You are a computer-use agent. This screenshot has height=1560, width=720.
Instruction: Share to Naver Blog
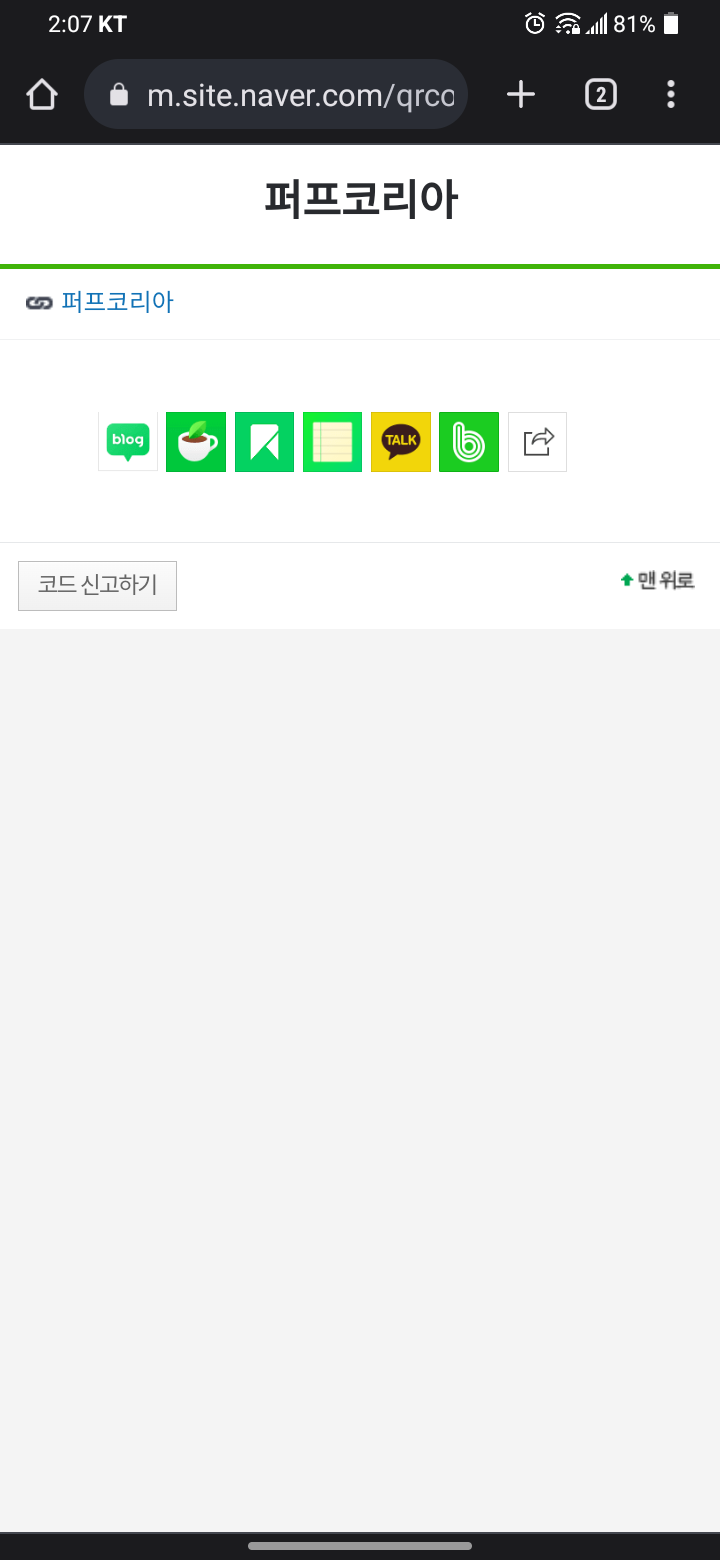(x=128, y=442)
